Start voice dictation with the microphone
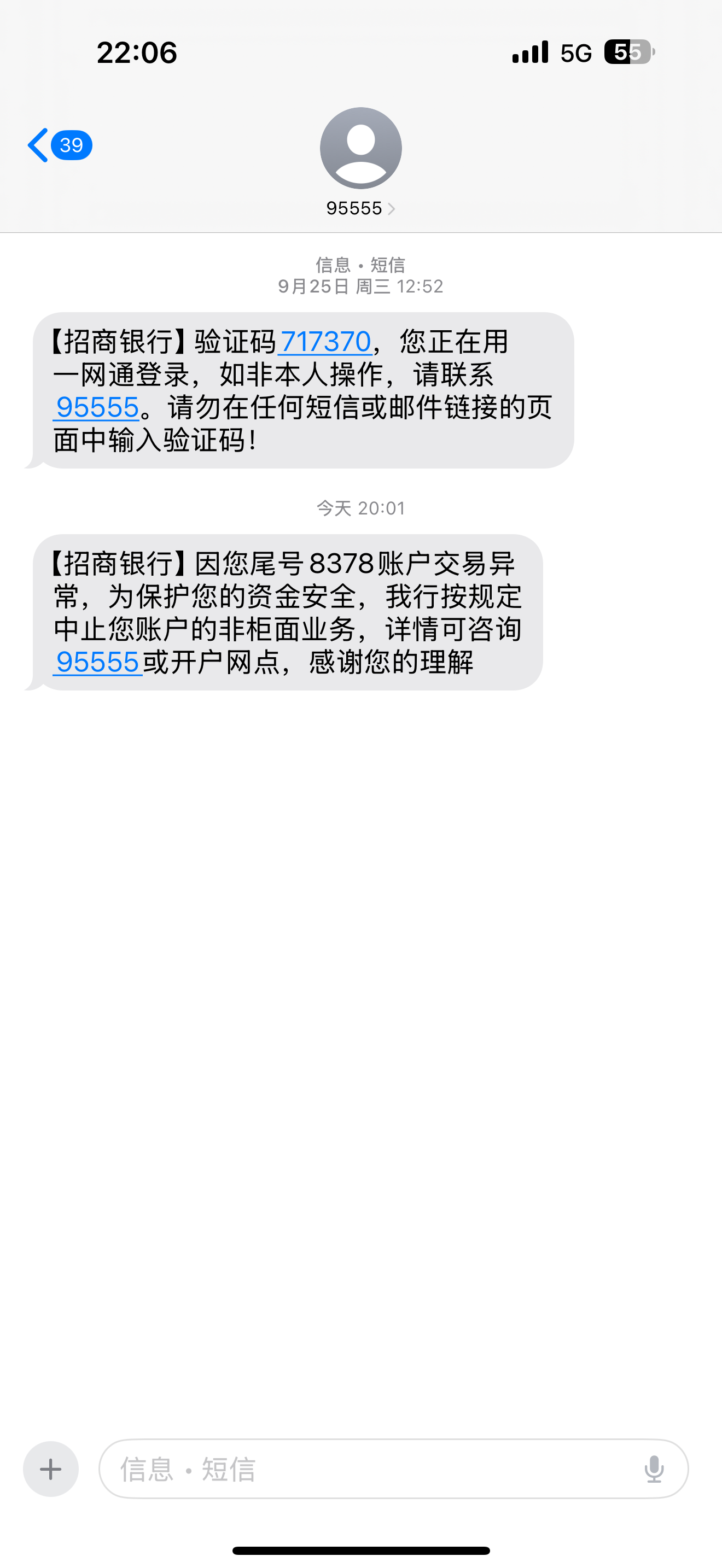This screenshot has width=722, height=1568. [x=654, y=1469]
